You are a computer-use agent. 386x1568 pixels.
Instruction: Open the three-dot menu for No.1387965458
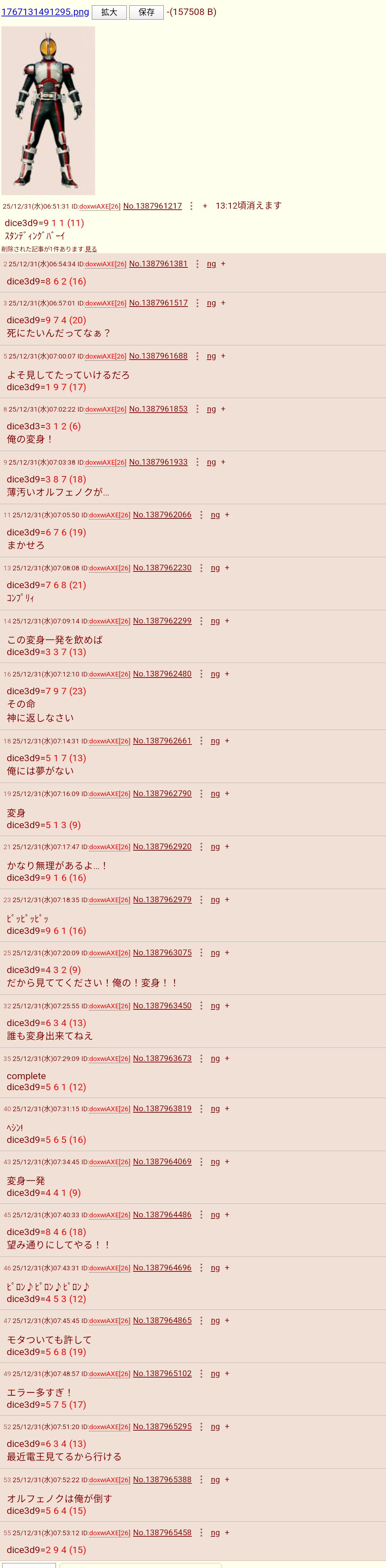pos(201,1533)
